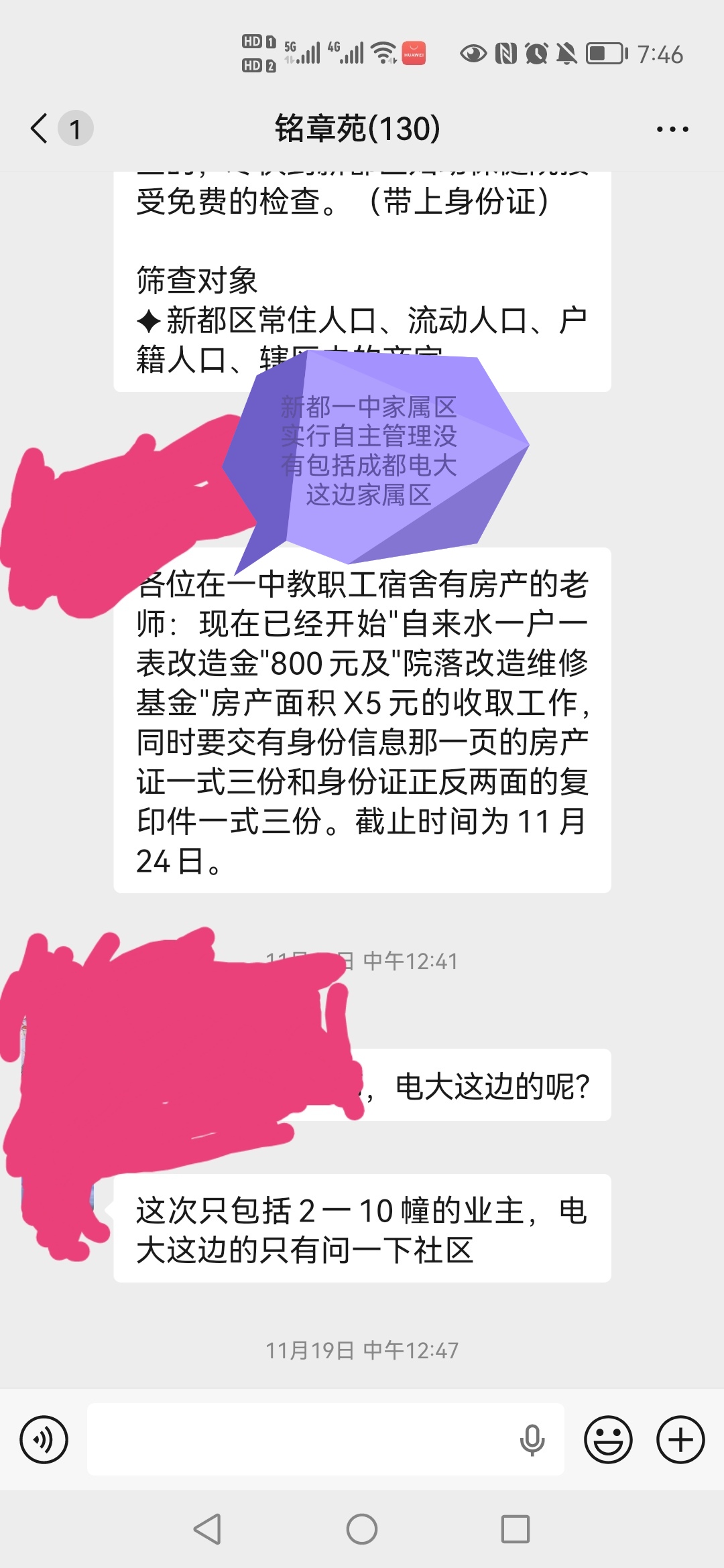This screenshot has width=724, height=1568.
Task: Tap the message text input field
Action: (x=302, y=1439)
